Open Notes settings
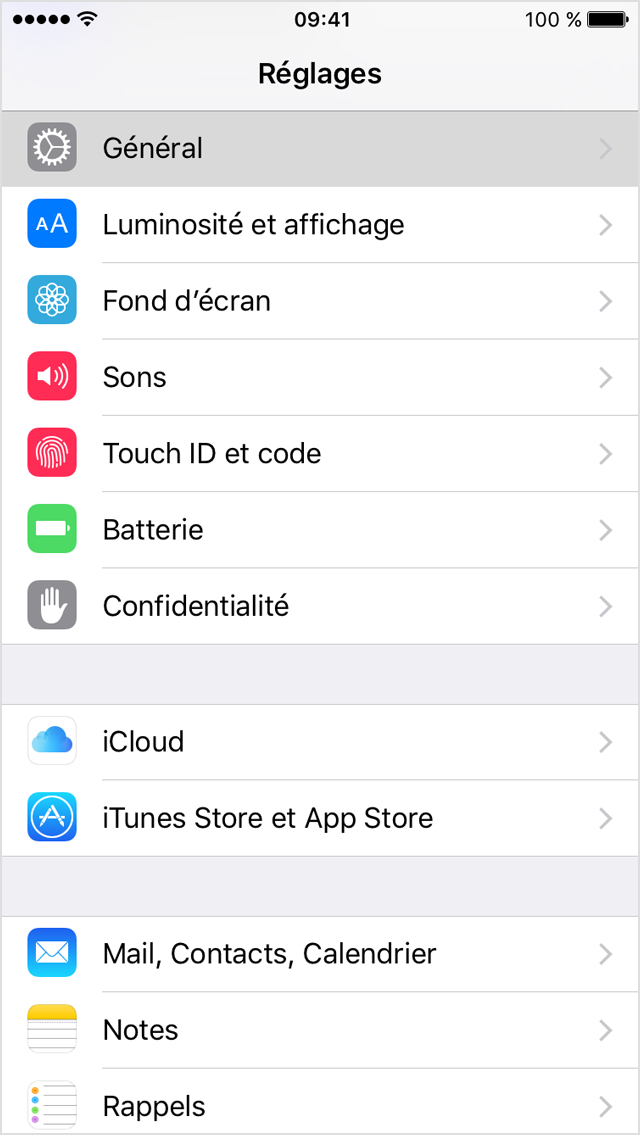640x1136 pixels. [320, 1030]
